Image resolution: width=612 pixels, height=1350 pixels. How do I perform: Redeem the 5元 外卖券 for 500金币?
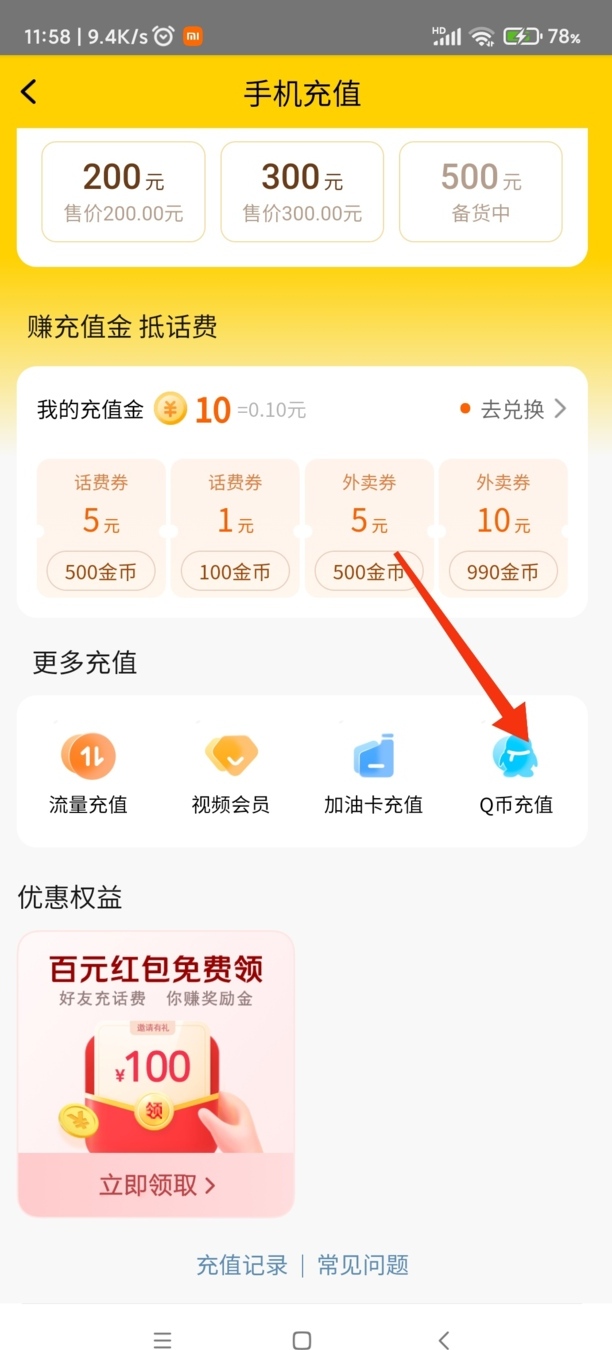pos(369,571)
